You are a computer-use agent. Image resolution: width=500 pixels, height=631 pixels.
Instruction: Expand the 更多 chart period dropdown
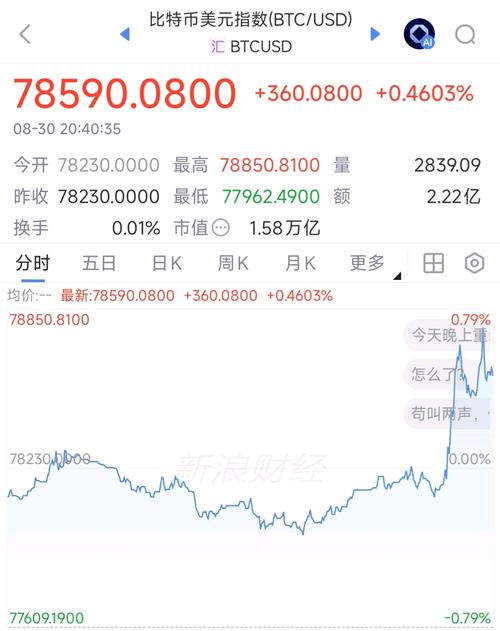tap(374, 265)
